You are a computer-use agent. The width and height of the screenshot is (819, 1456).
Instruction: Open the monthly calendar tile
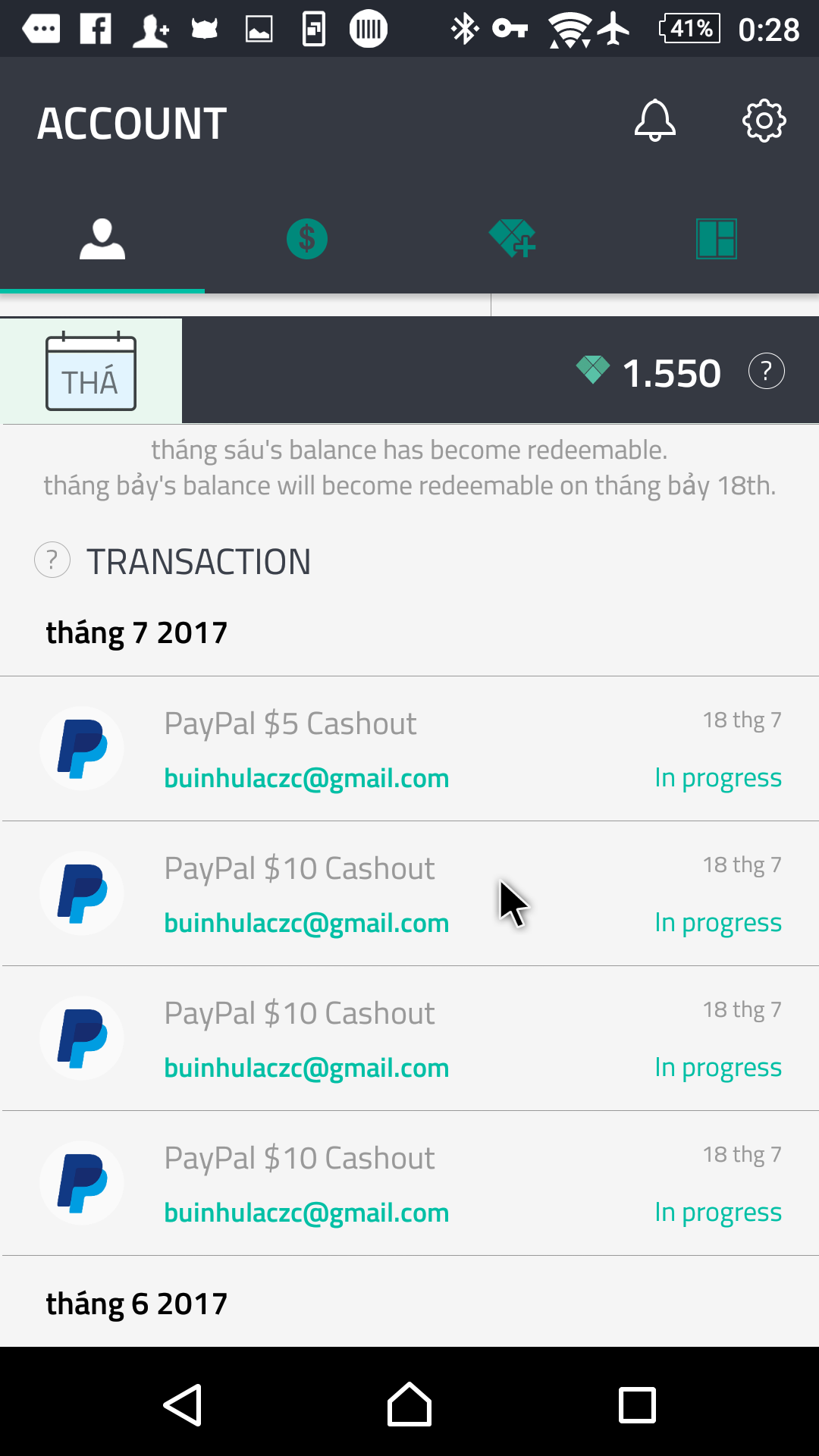coord(91,372)
